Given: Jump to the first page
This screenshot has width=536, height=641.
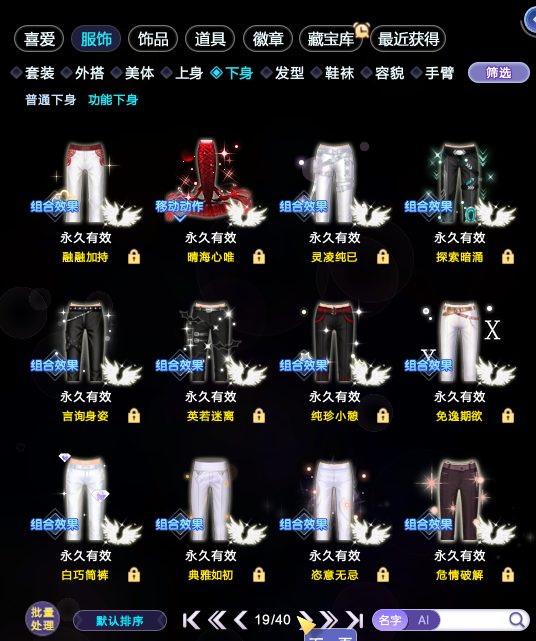Looking at the screenshot, I should coord(191,620).
